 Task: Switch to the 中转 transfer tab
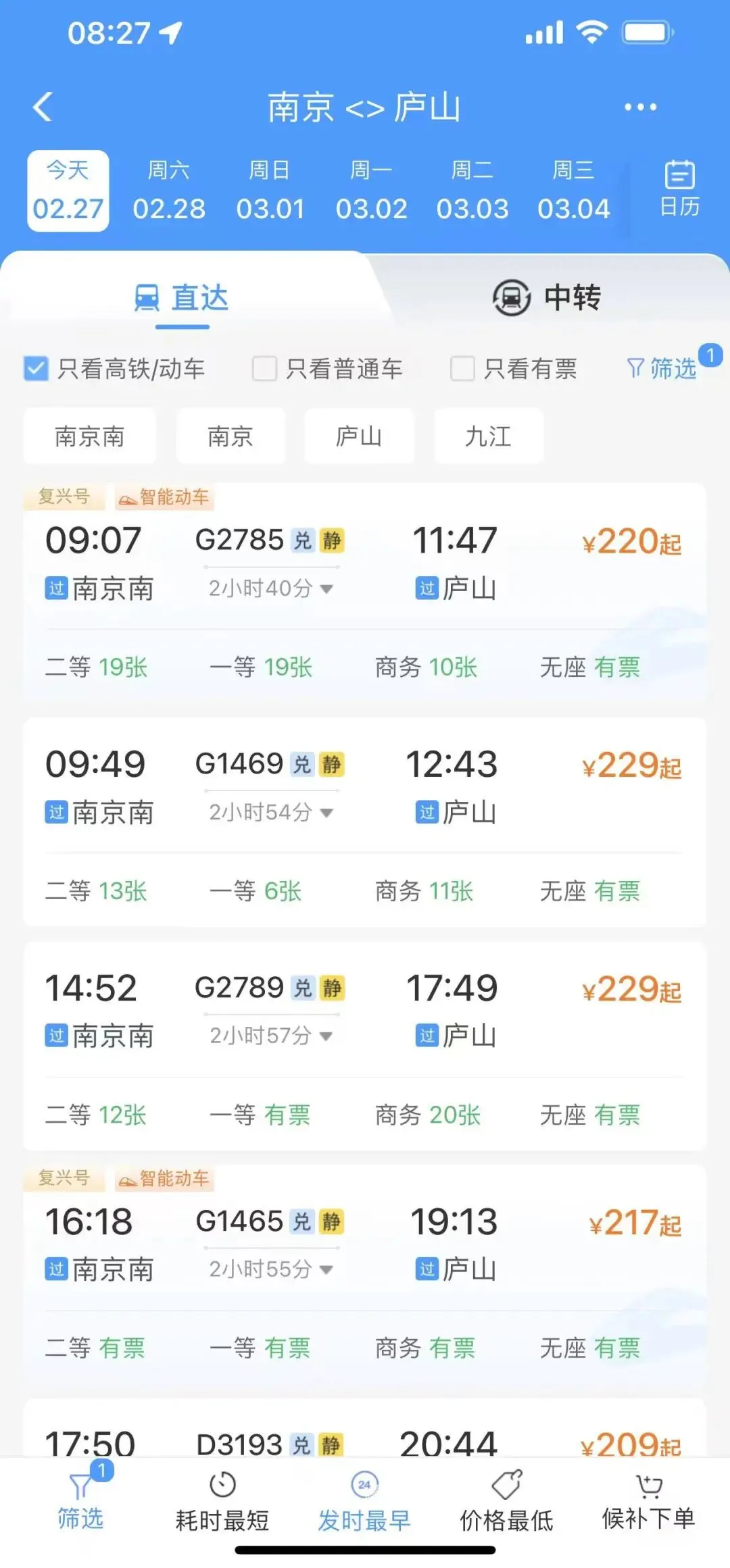pyautogui.click(x=546, y=298)
